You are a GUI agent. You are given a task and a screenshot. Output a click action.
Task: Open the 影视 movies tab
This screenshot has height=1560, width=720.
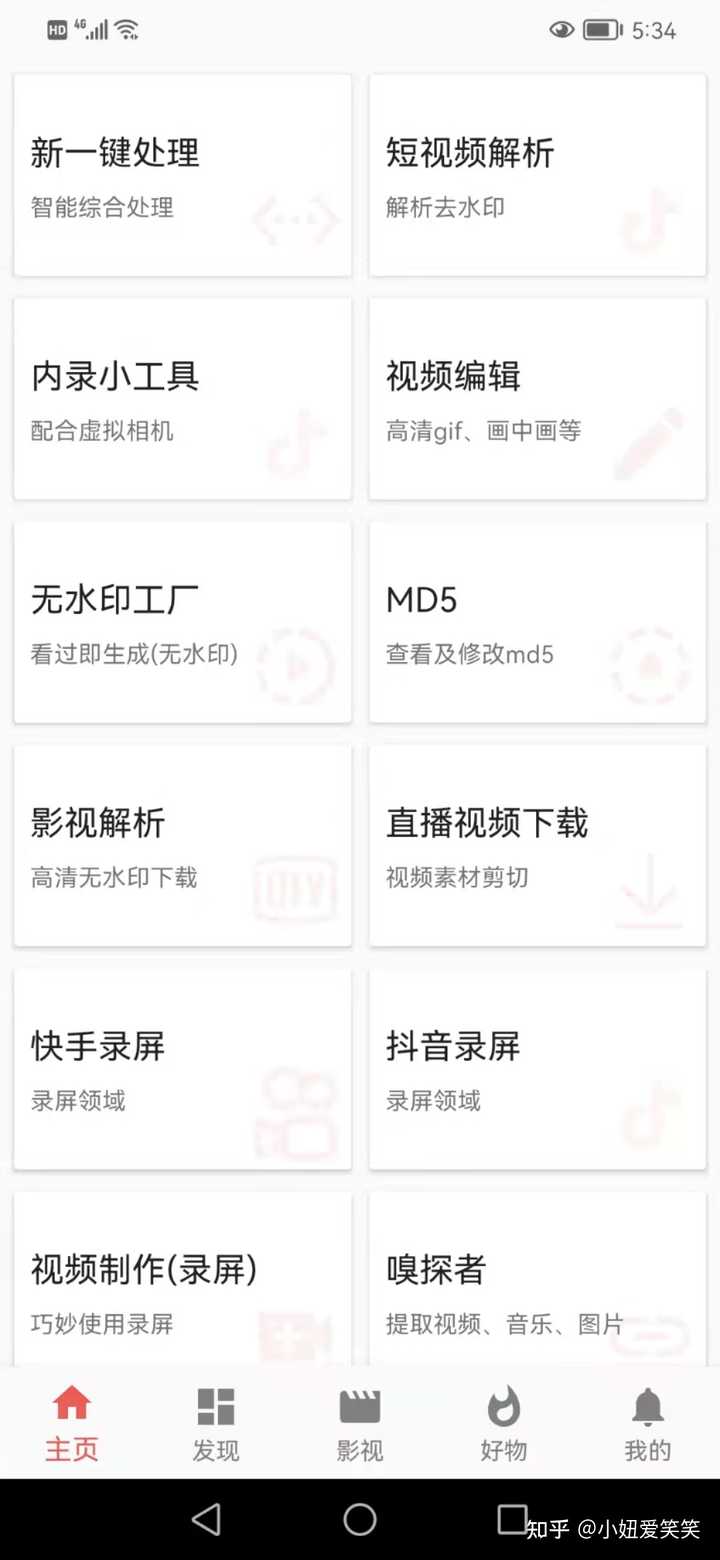click(359, 1420)
